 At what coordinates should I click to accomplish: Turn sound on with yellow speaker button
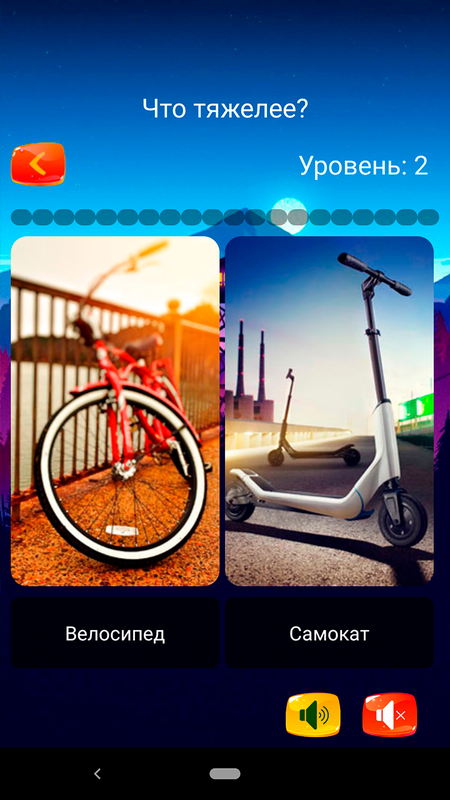click(x=313, y=714)
